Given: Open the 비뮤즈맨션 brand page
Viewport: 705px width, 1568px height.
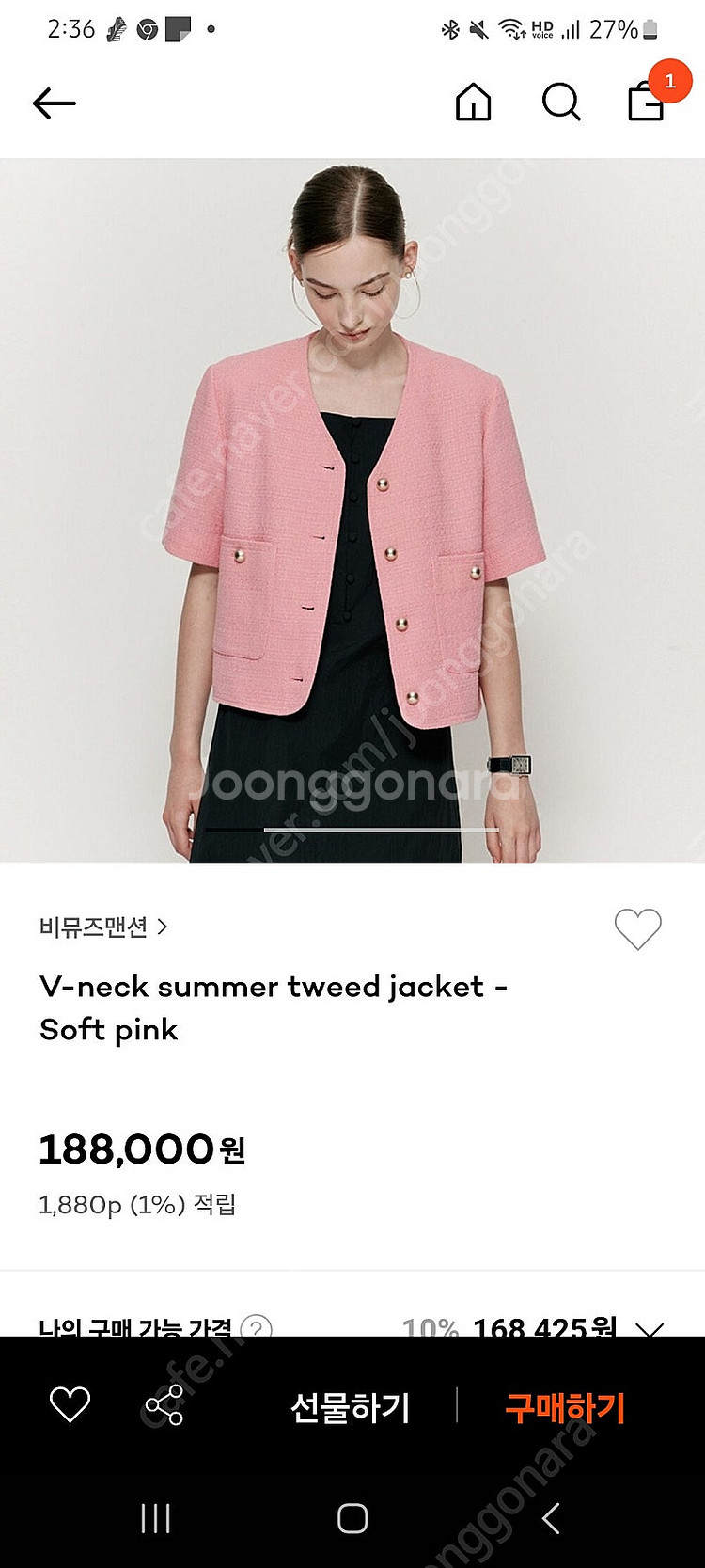Looking at the screenshot, I should [x=102, y=927].
